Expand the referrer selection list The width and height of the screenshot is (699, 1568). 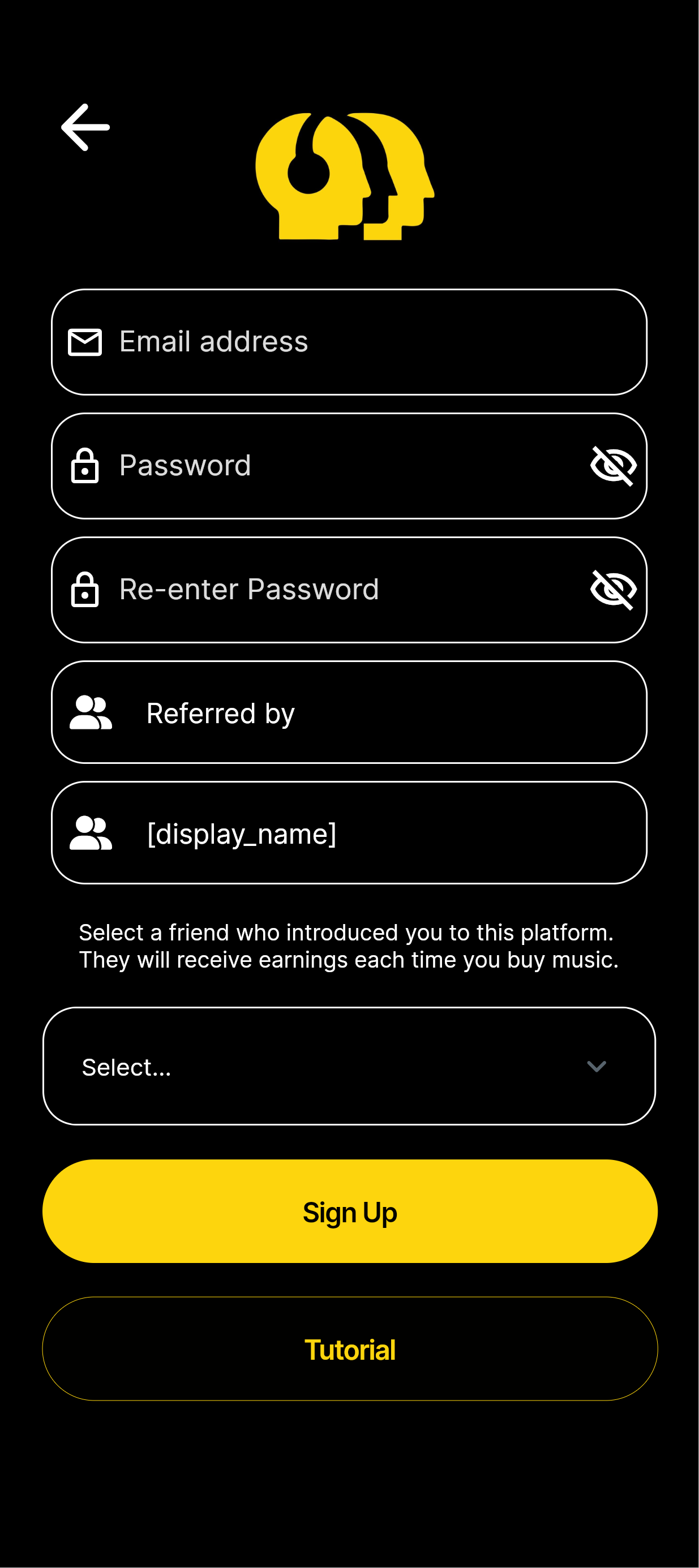coord(349,1067)
